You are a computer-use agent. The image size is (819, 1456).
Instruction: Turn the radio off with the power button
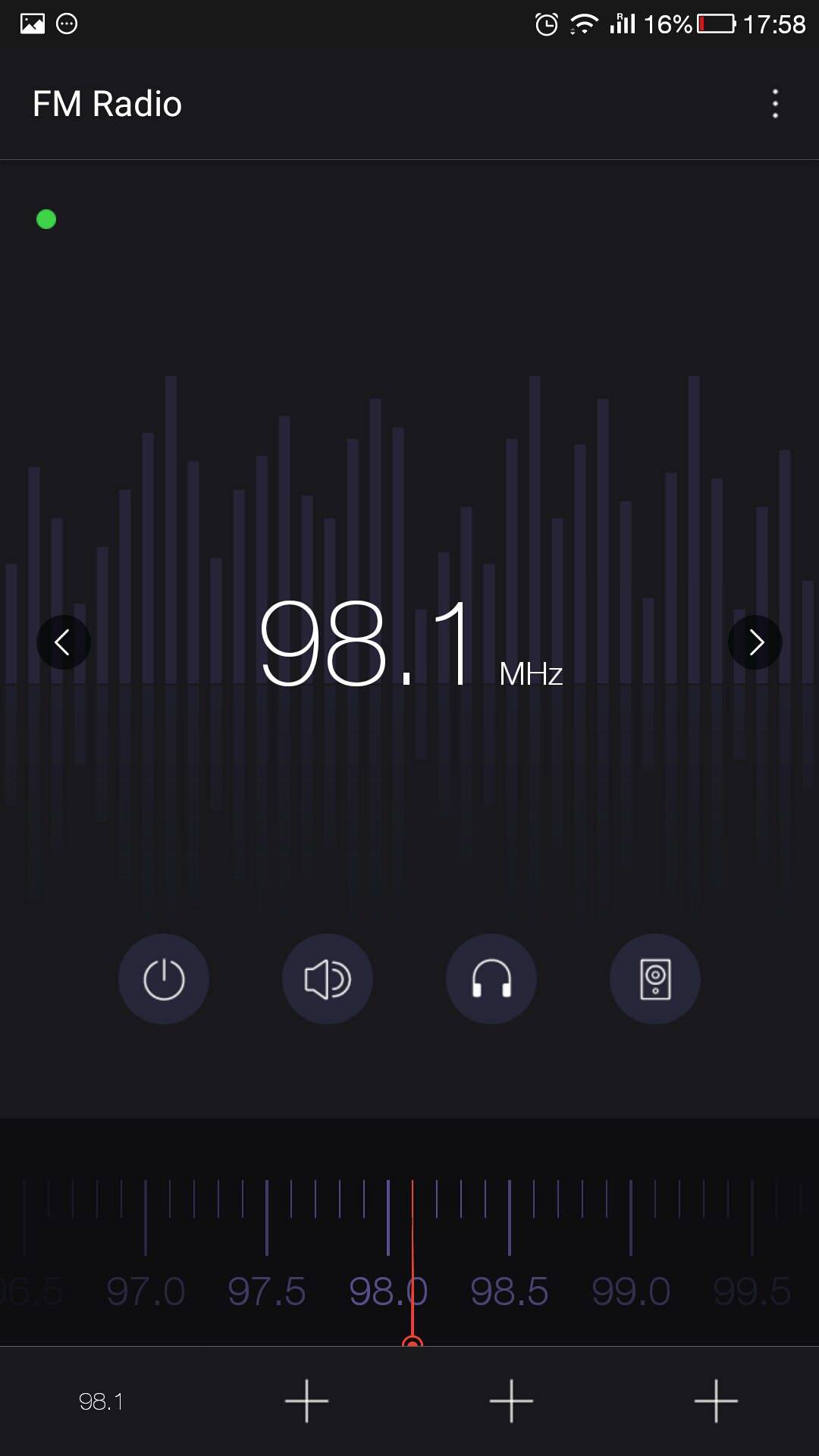(164, 979)
